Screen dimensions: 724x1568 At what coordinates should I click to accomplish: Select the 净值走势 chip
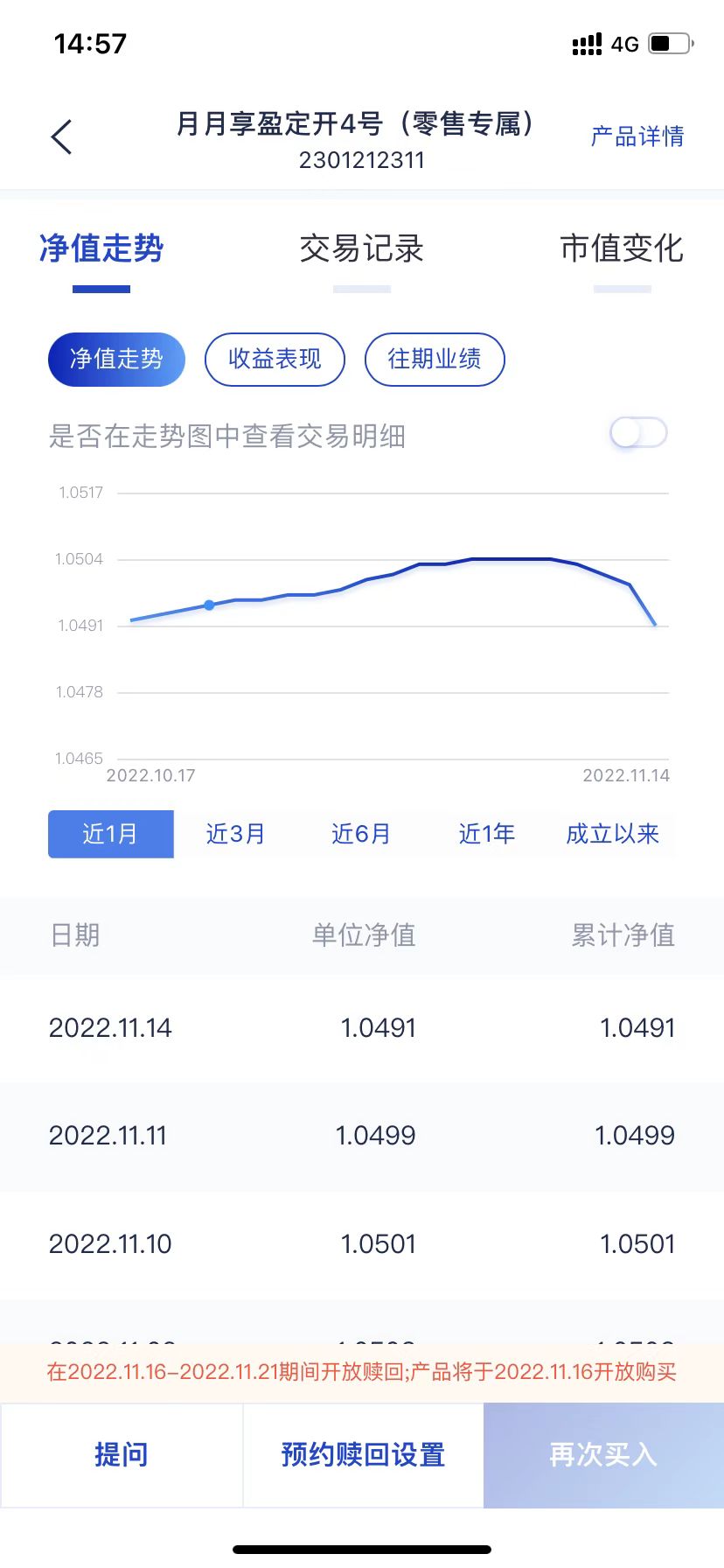point(116,359)
